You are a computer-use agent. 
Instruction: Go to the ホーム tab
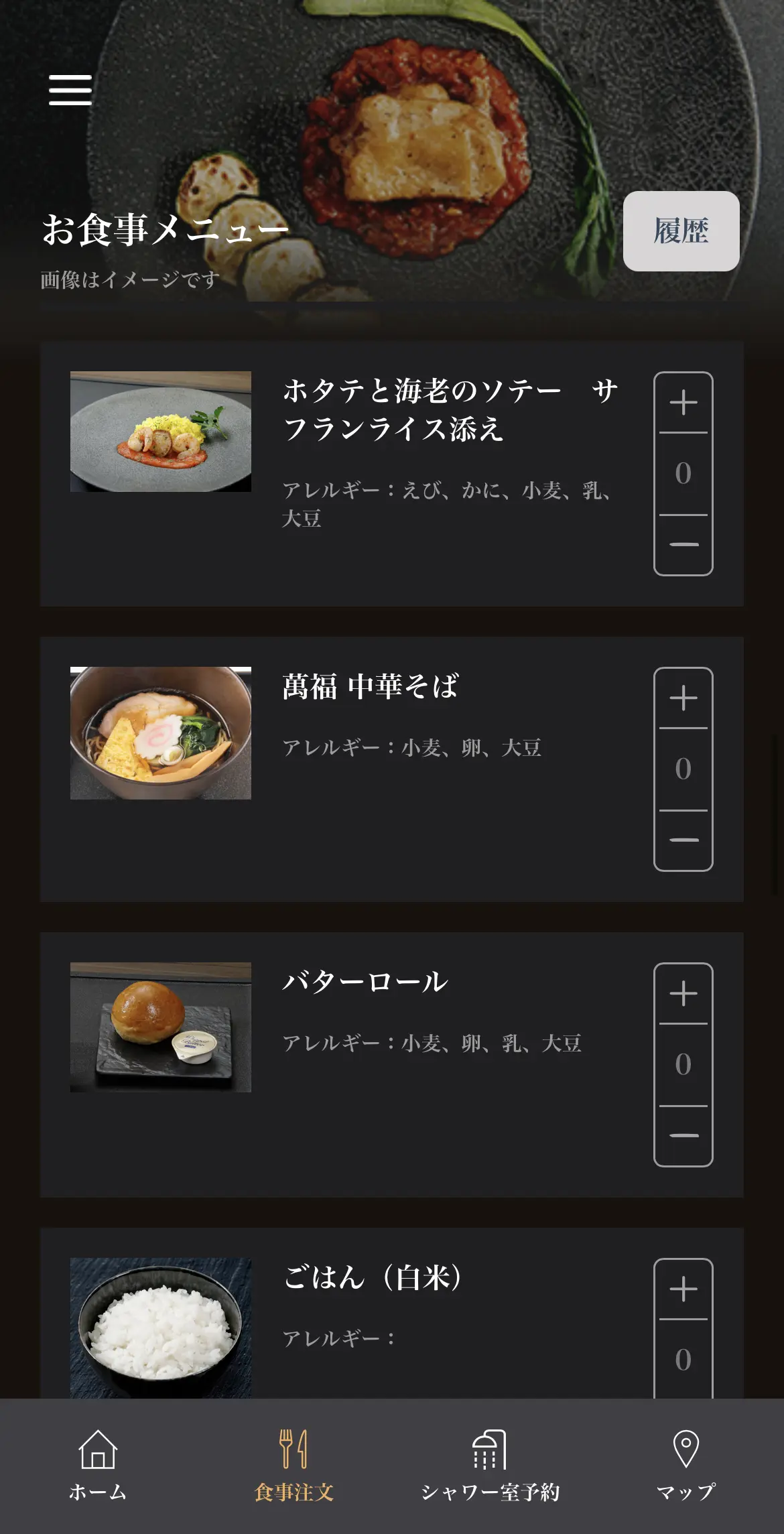click(98, 1466)
